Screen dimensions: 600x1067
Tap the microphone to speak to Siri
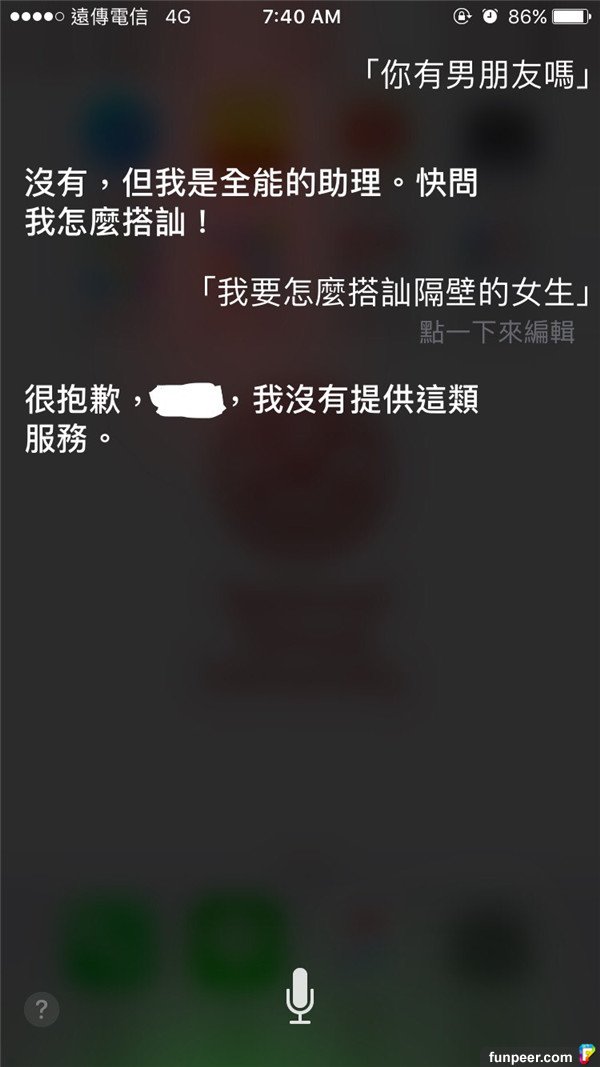300,995
